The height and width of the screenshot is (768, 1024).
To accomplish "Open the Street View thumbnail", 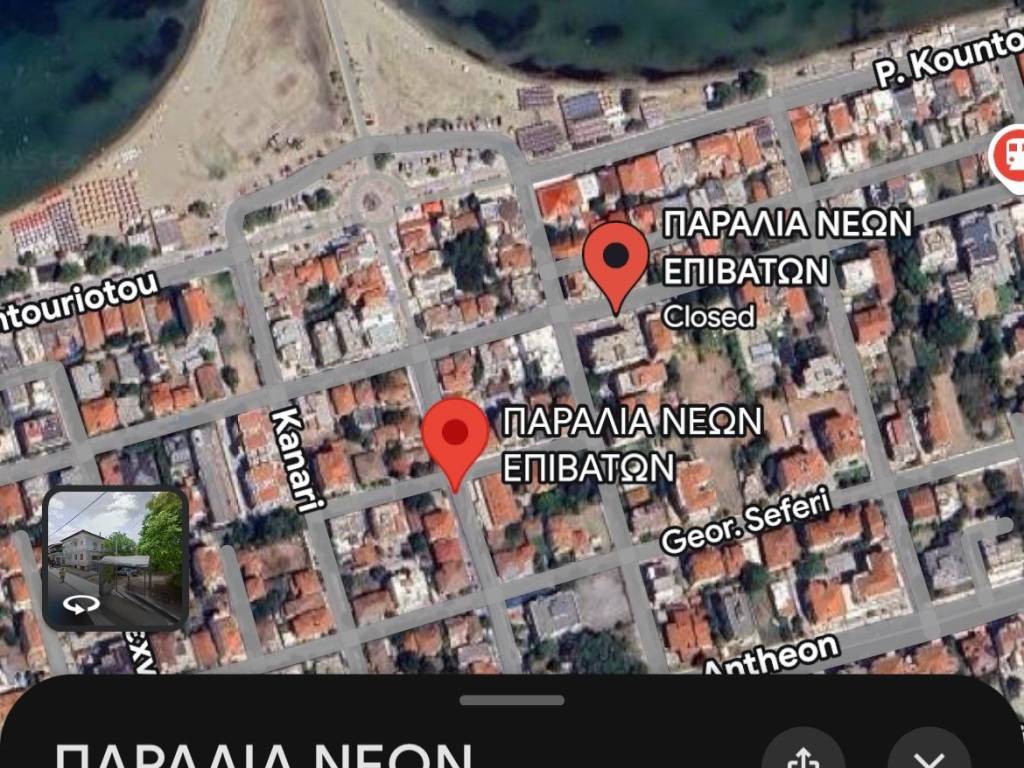I will point(116,560).
